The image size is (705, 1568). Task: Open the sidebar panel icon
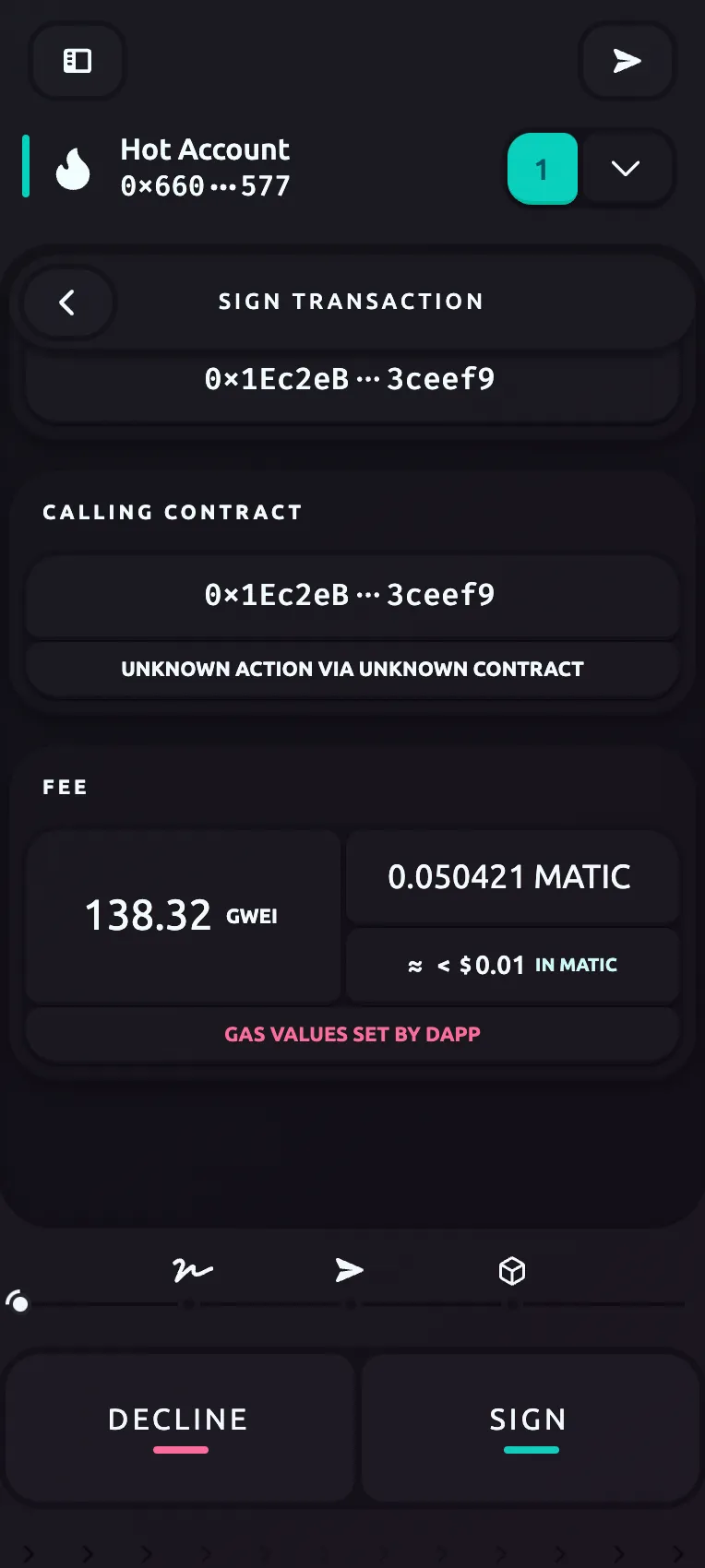(78, 61)
